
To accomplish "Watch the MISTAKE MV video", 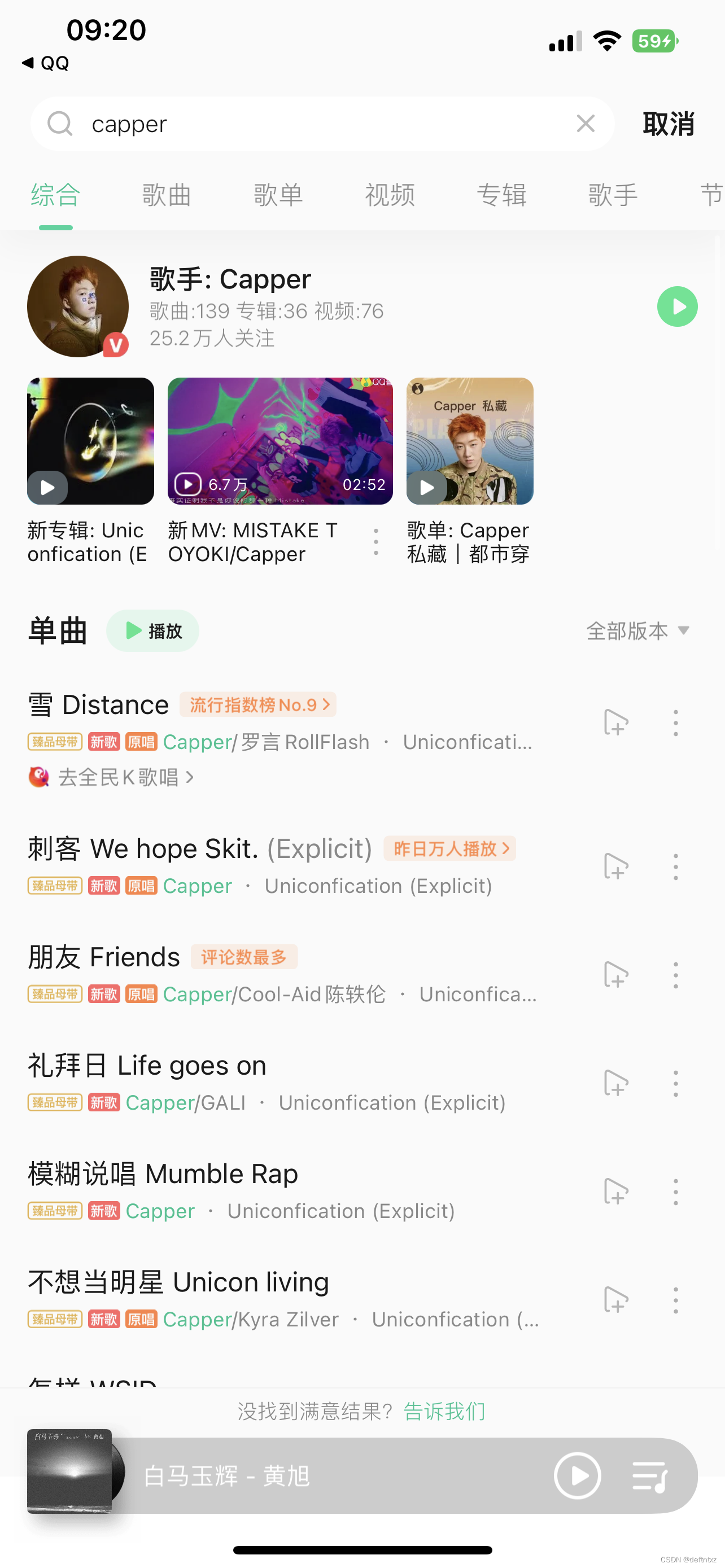I will coord(280,441).
